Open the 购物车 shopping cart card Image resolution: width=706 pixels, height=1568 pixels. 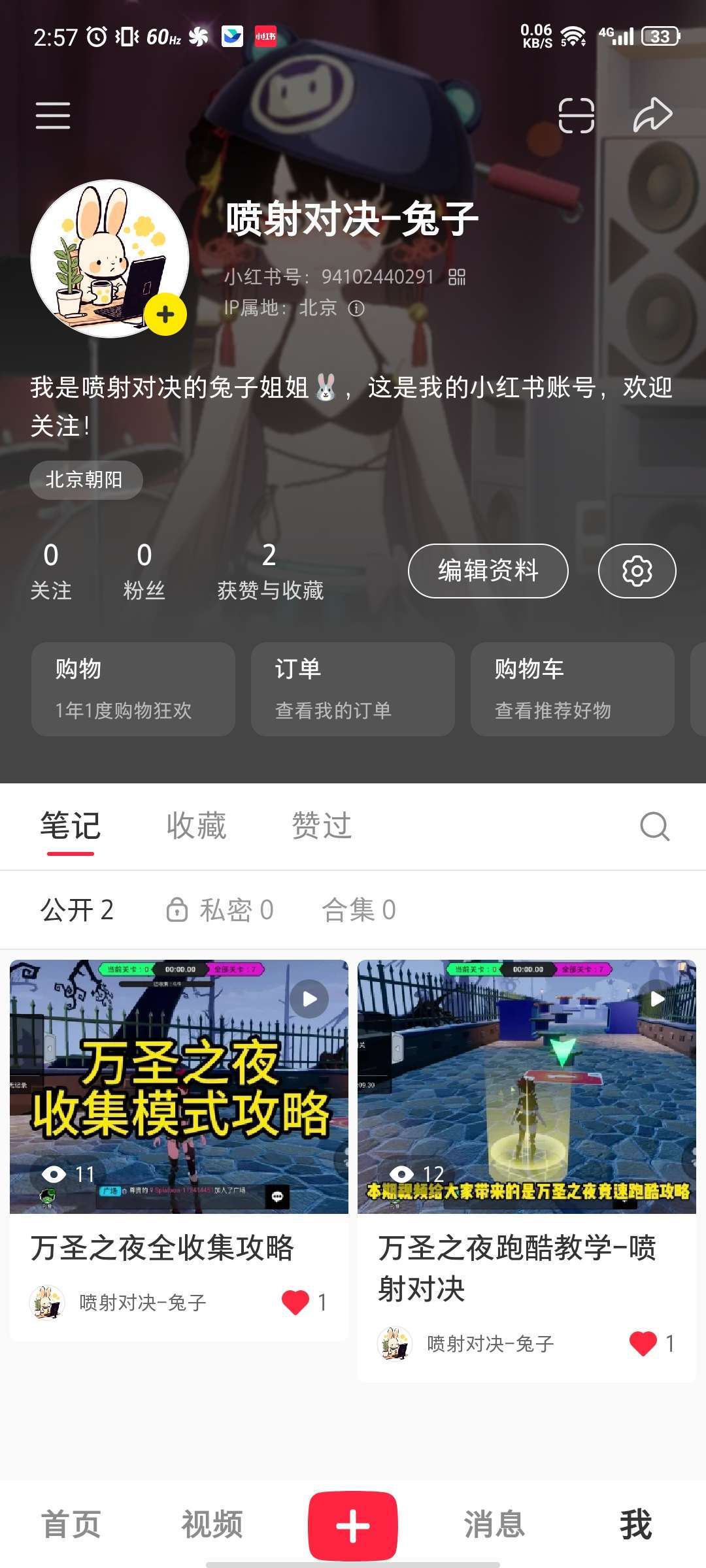tap(572, 689)
